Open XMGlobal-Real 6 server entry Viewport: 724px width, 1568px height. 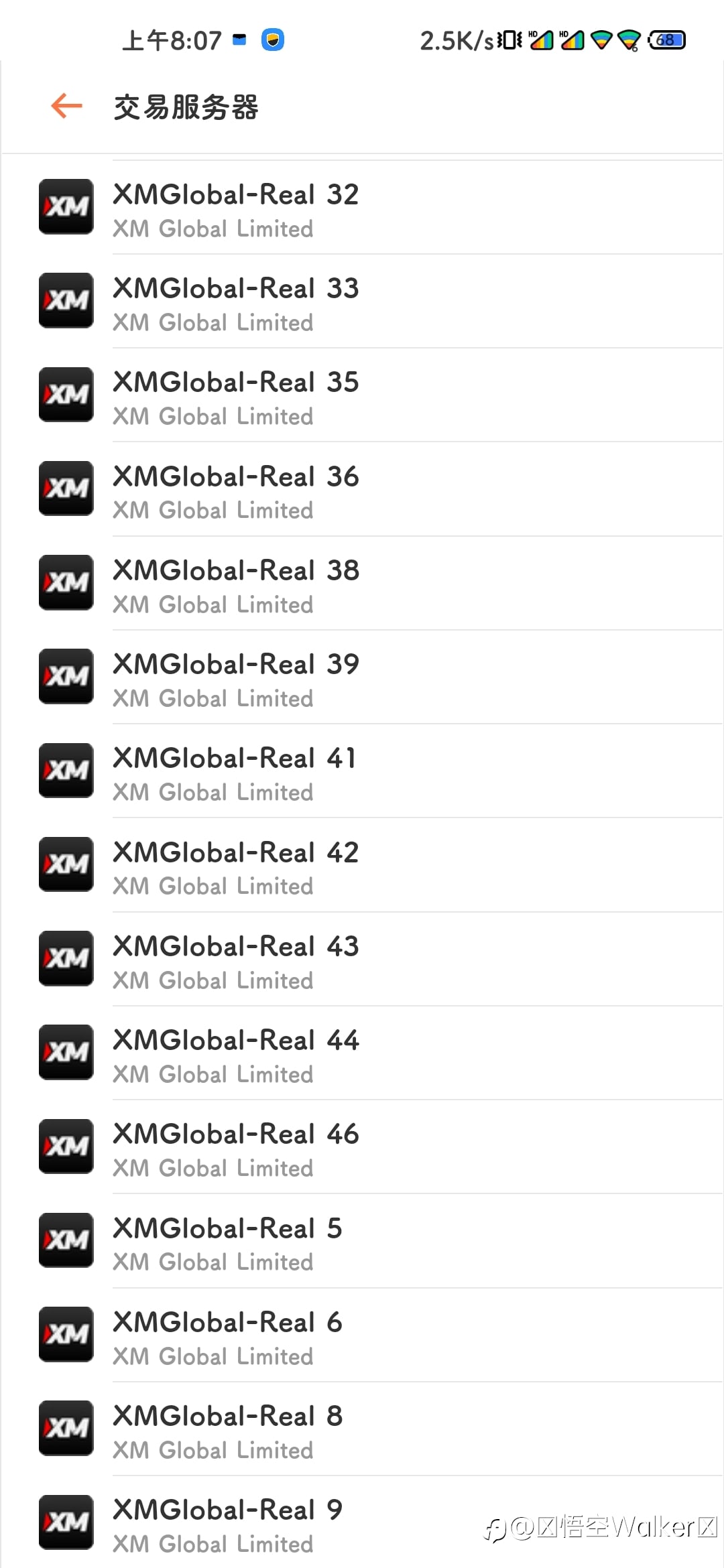pyautogui.click(x=362, y=1335)
